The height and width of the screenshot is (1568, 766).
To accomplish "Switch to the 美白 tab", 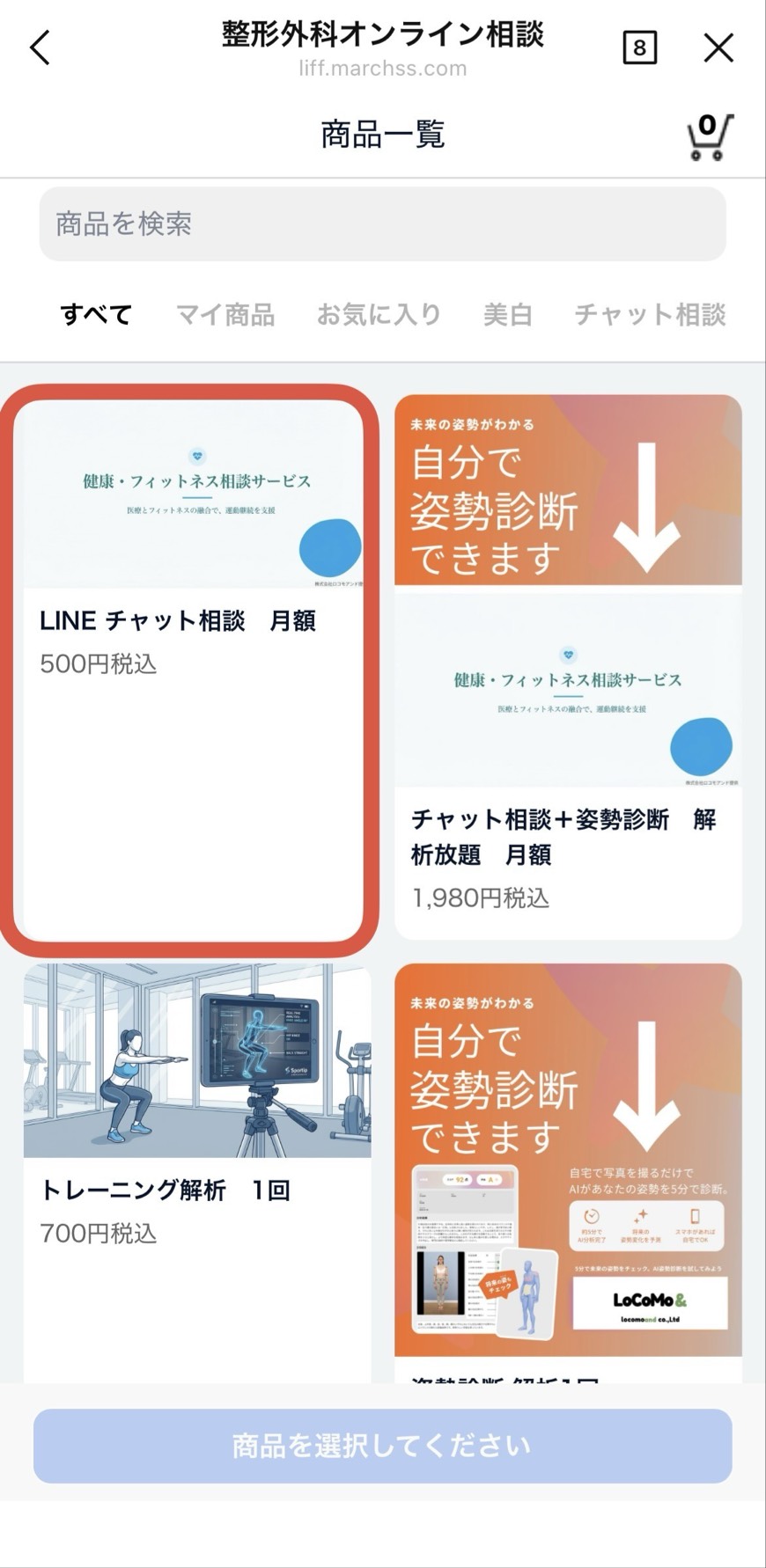I will (x=507, y=314).
